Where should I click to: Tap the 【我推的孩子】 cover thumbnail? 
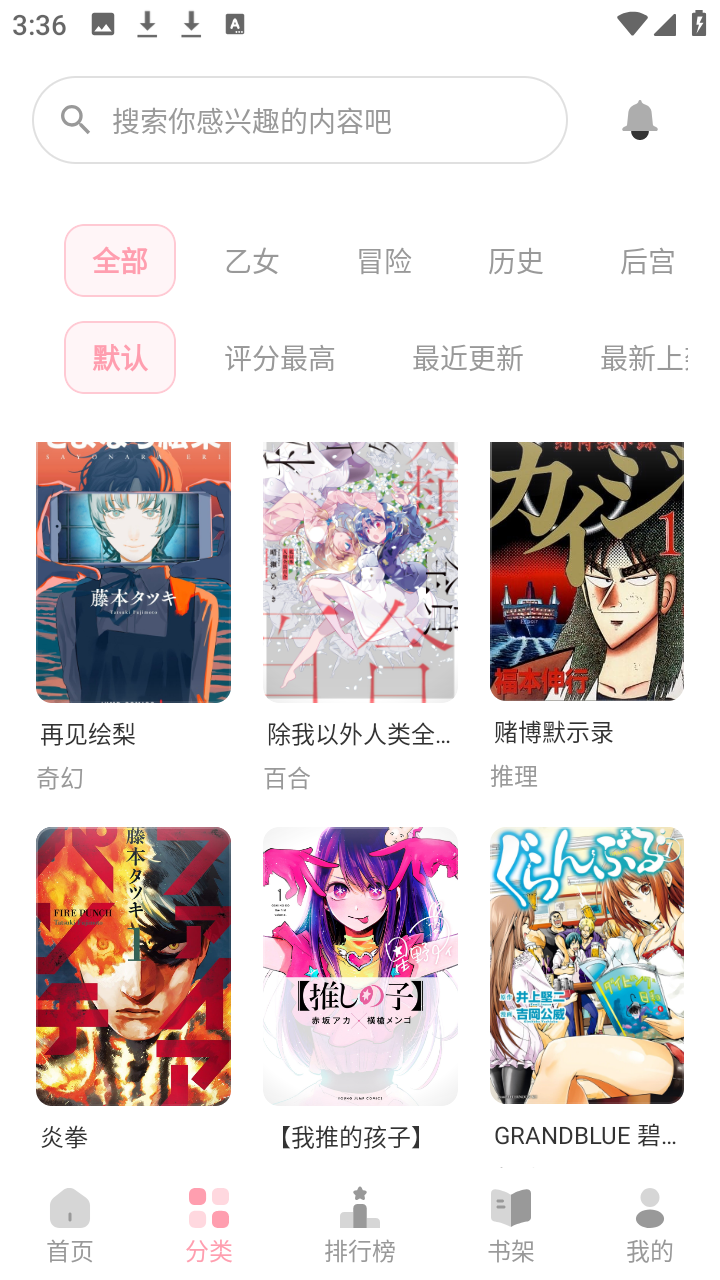(360, 965)
